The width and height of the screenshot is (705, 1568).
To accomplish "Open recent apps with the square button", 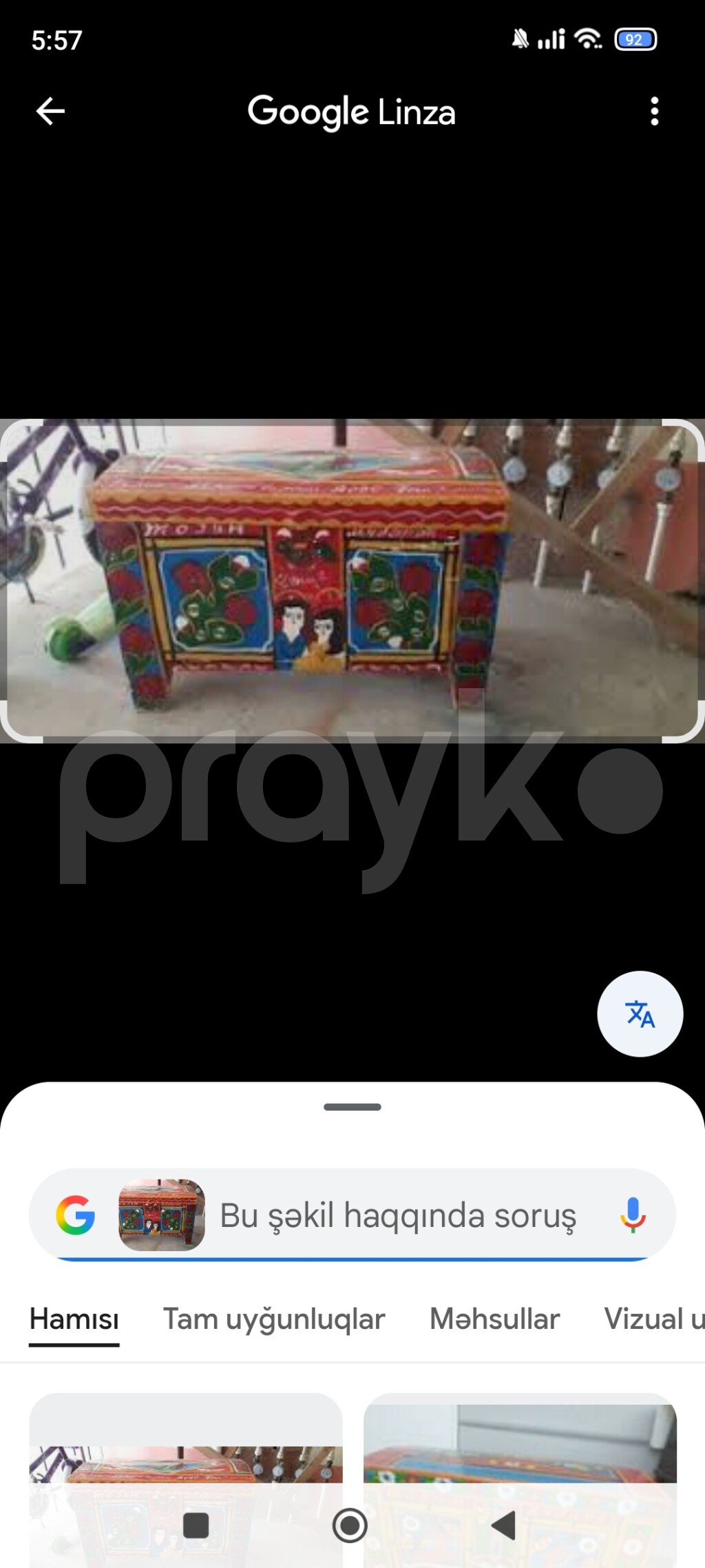I will pos(196,1525).
